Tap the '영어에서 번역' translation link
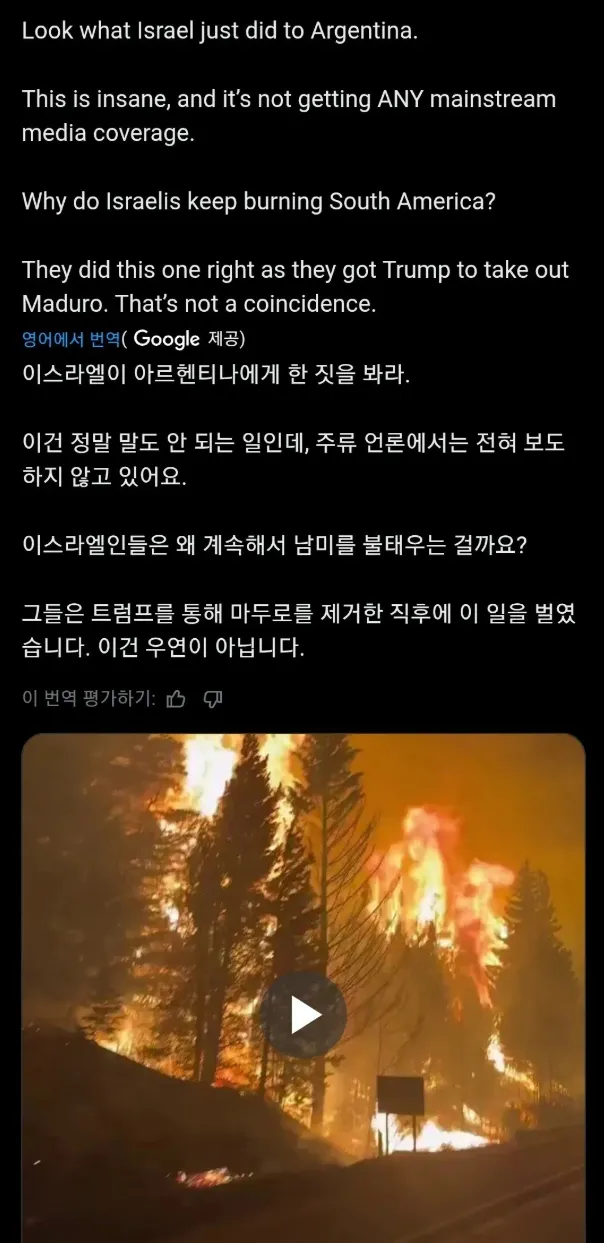 (71, 339)
